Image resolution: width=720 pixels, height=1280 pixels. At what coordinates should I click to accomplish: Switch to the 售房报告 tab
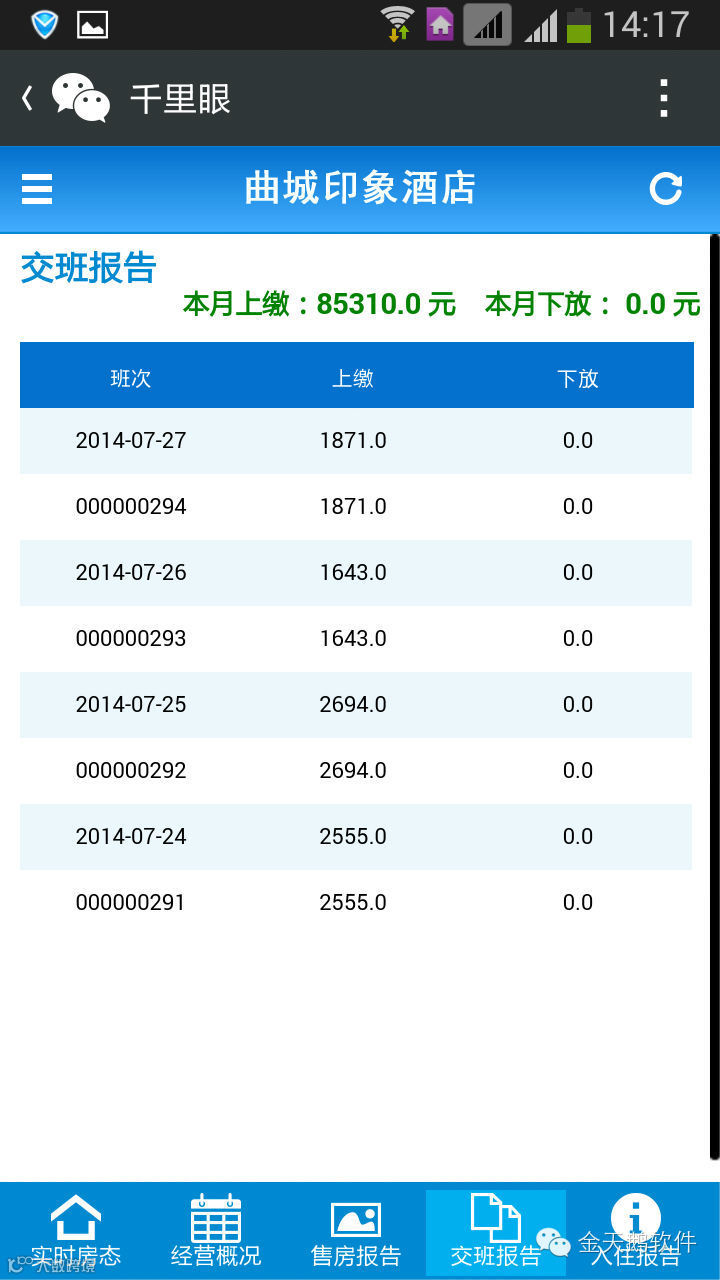click(356, 1231)
